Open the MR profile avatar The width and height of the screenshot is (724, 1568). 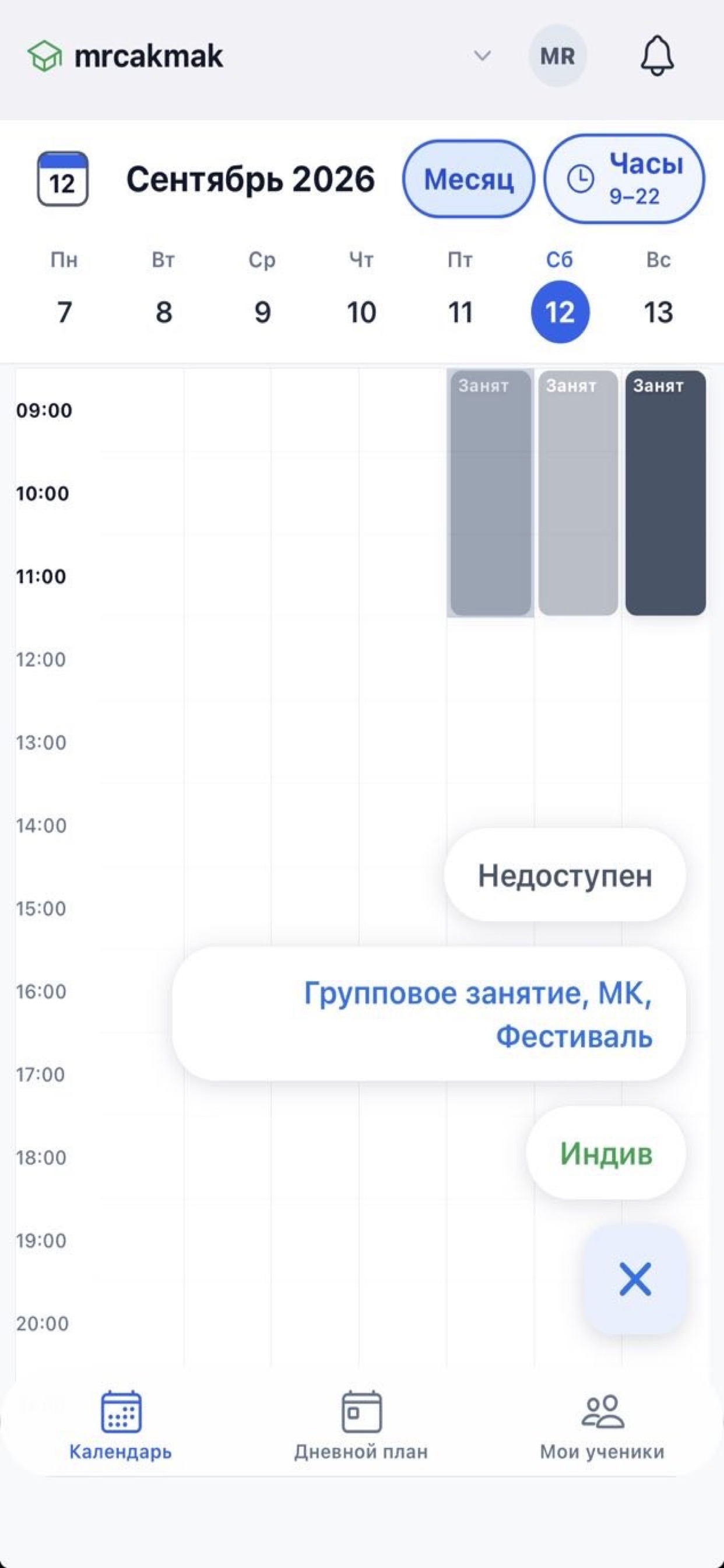coord(557,56)
